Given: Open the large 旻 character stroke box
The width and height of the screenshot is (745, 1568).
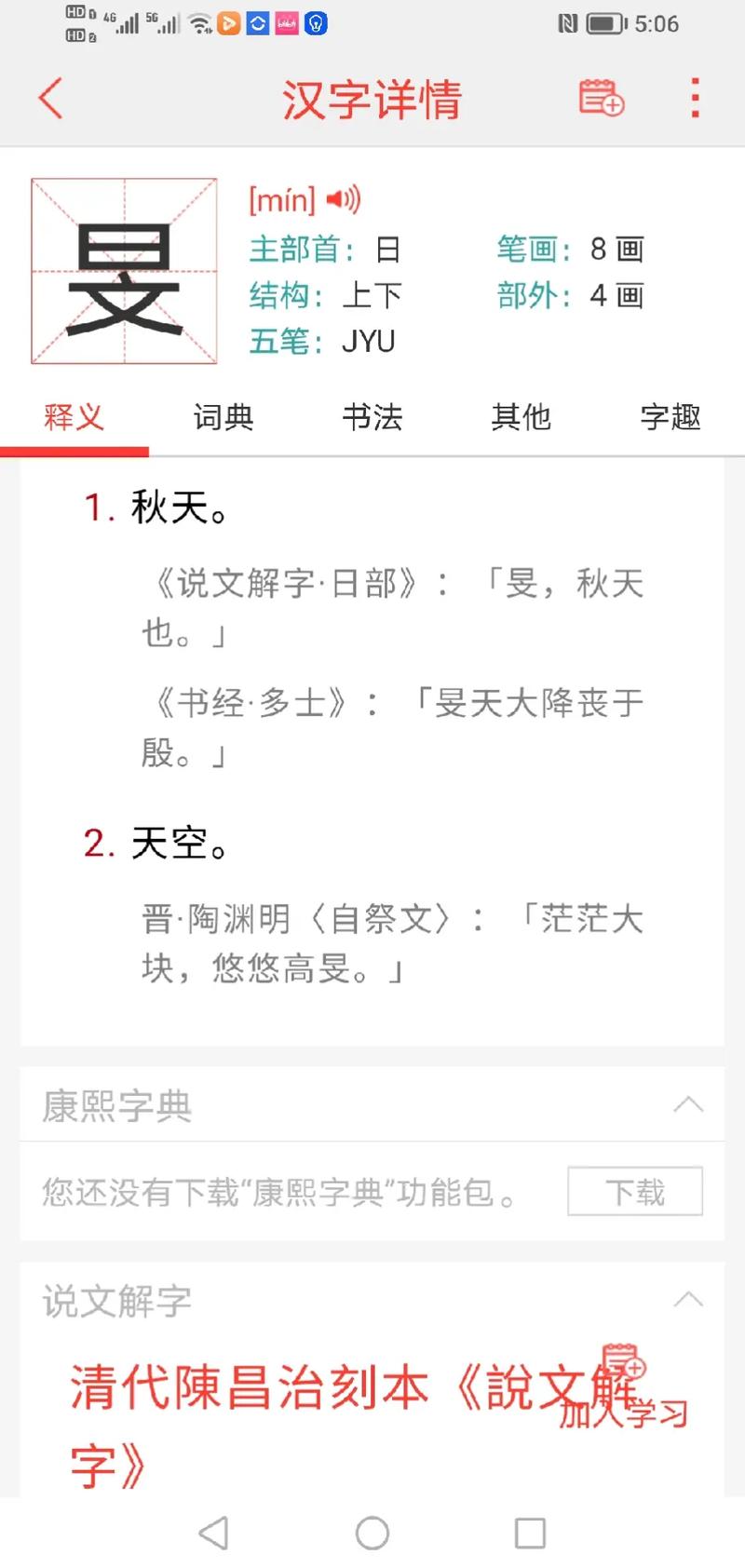Looking at the screenshot, I should (x=124, y=271).
